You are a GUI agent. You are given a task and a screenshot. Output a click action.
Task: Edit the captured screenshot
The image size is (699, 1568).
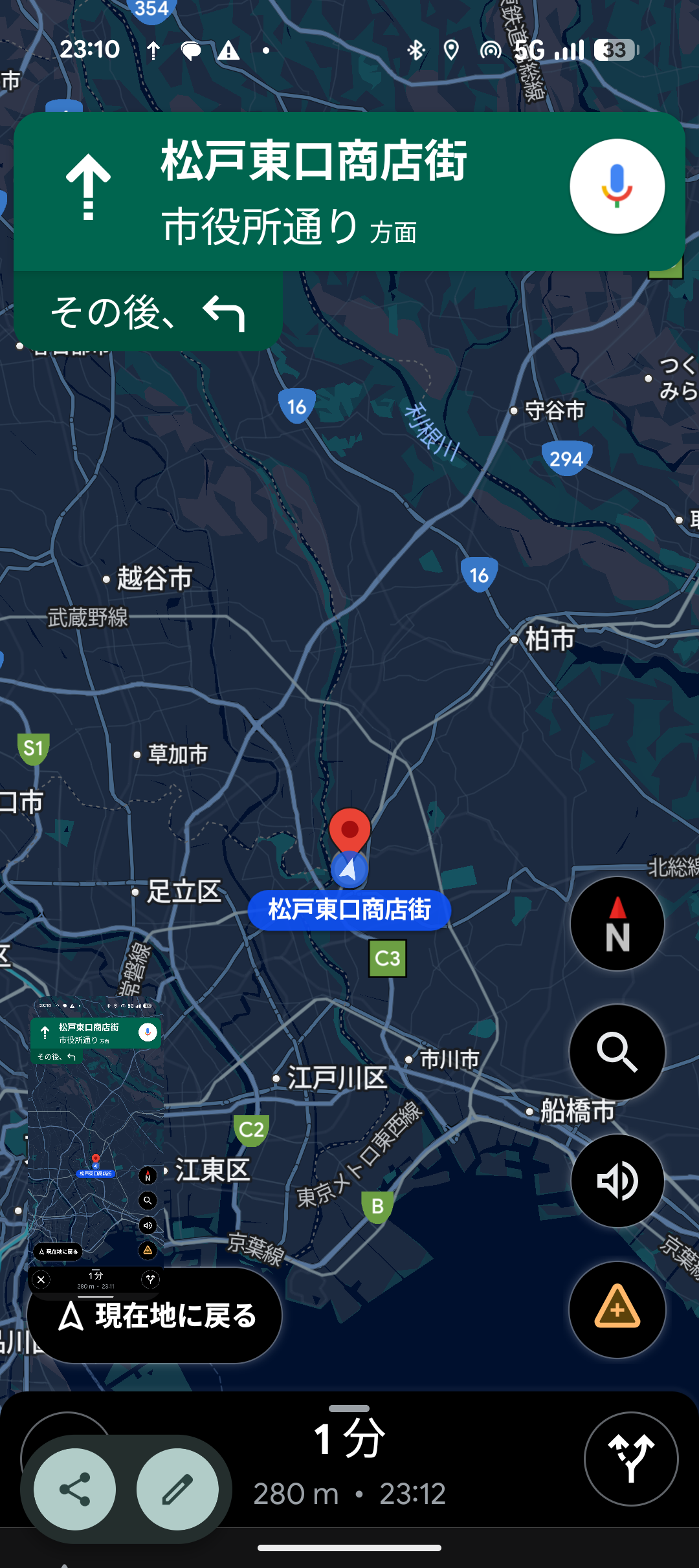(177, 1489)
